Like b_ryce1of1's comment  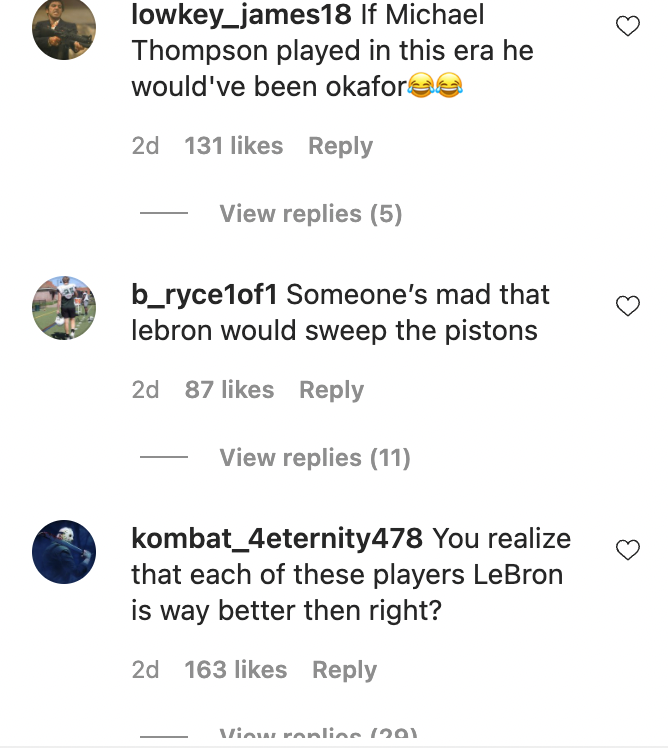[627, 306]
